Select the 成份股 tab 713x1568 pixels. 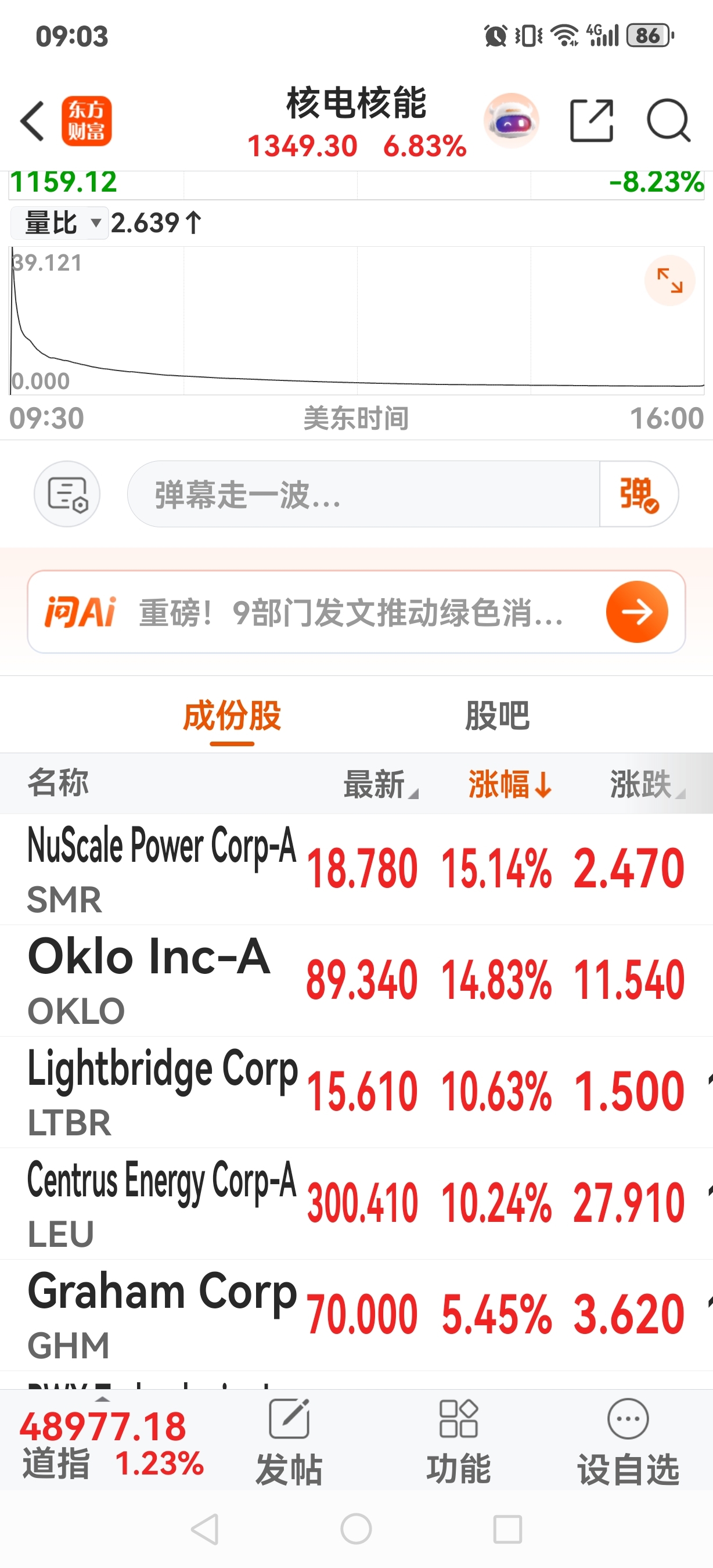click(232, 716)
